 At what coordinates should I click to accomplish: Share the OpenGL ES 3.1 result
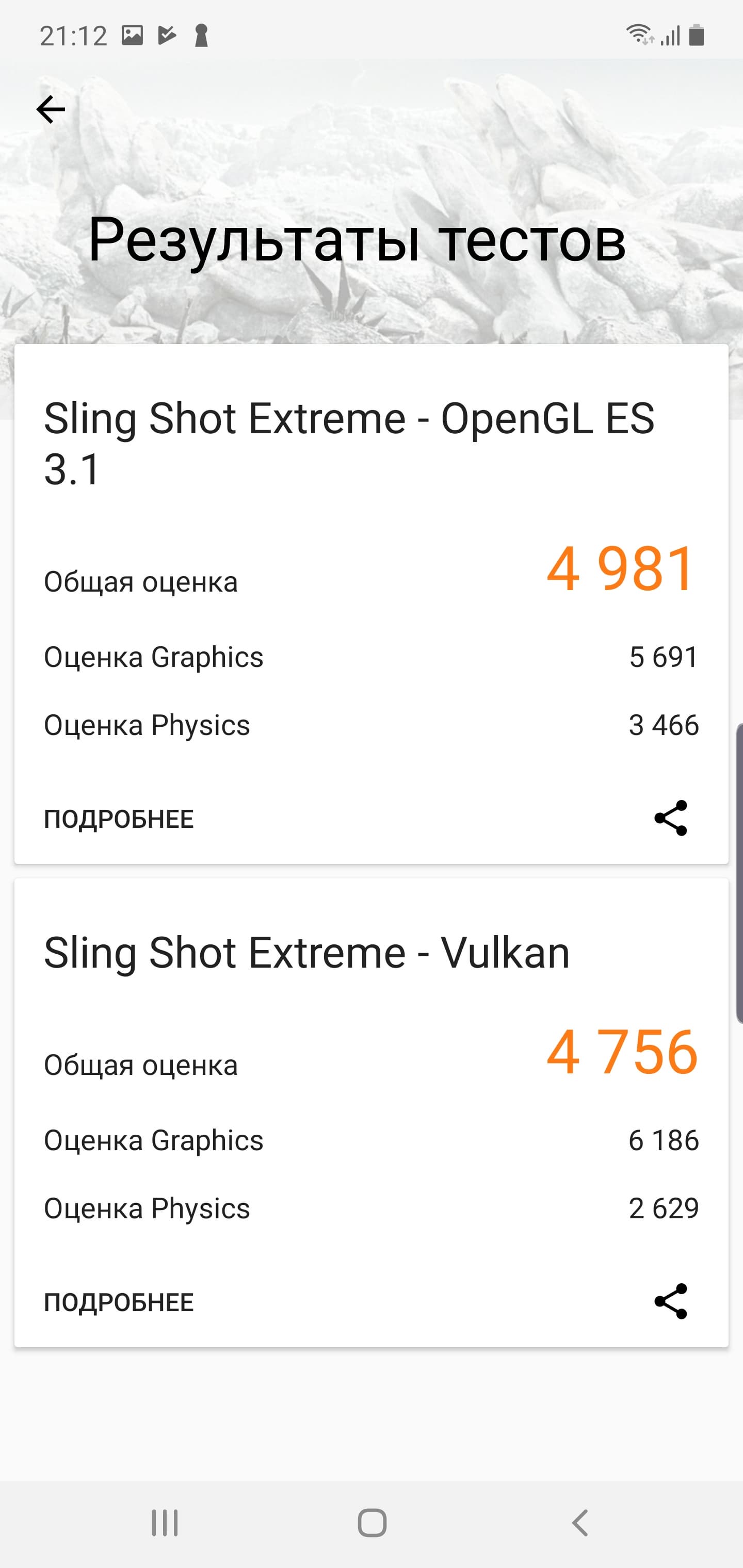point(671,818)
